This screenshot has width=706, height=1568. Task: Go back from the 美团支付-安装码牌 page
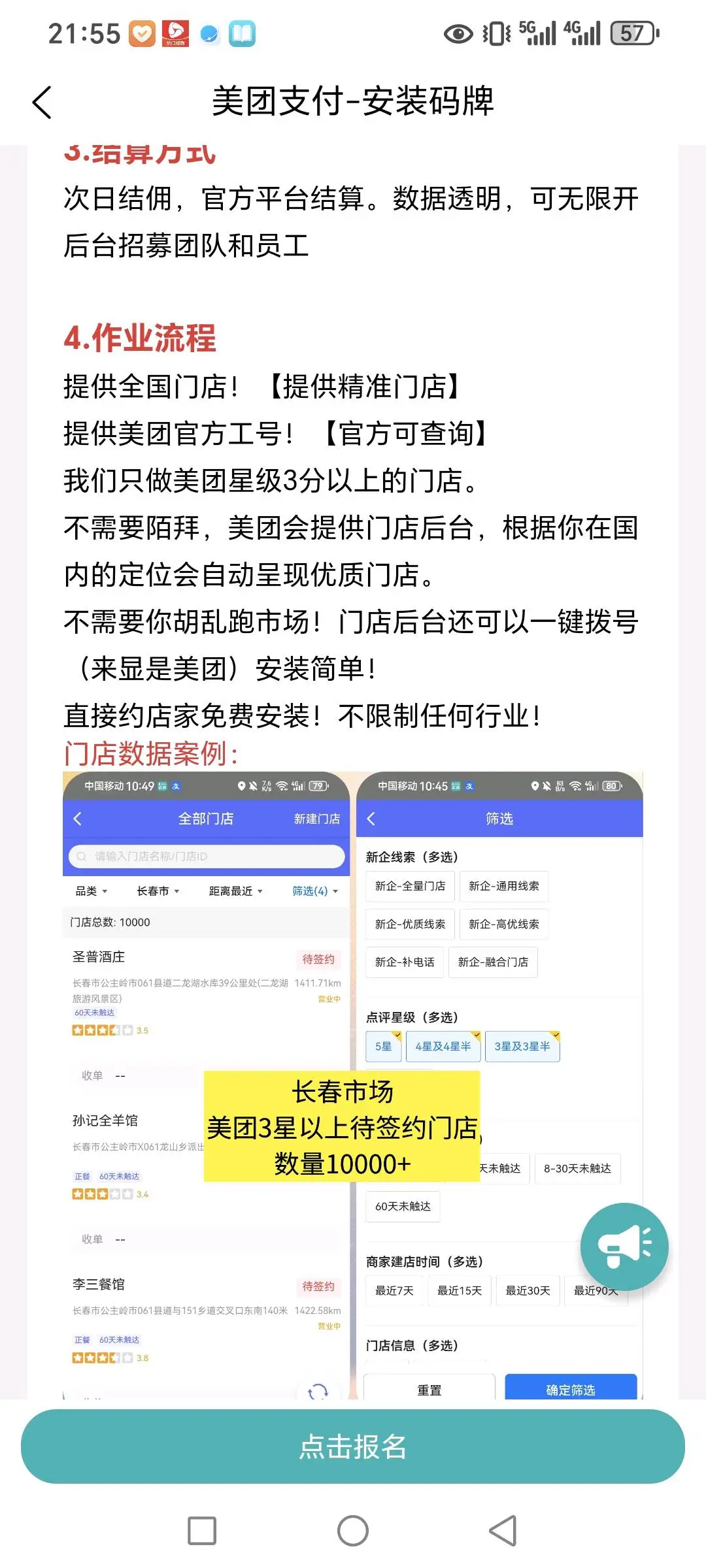click(42, 103)
